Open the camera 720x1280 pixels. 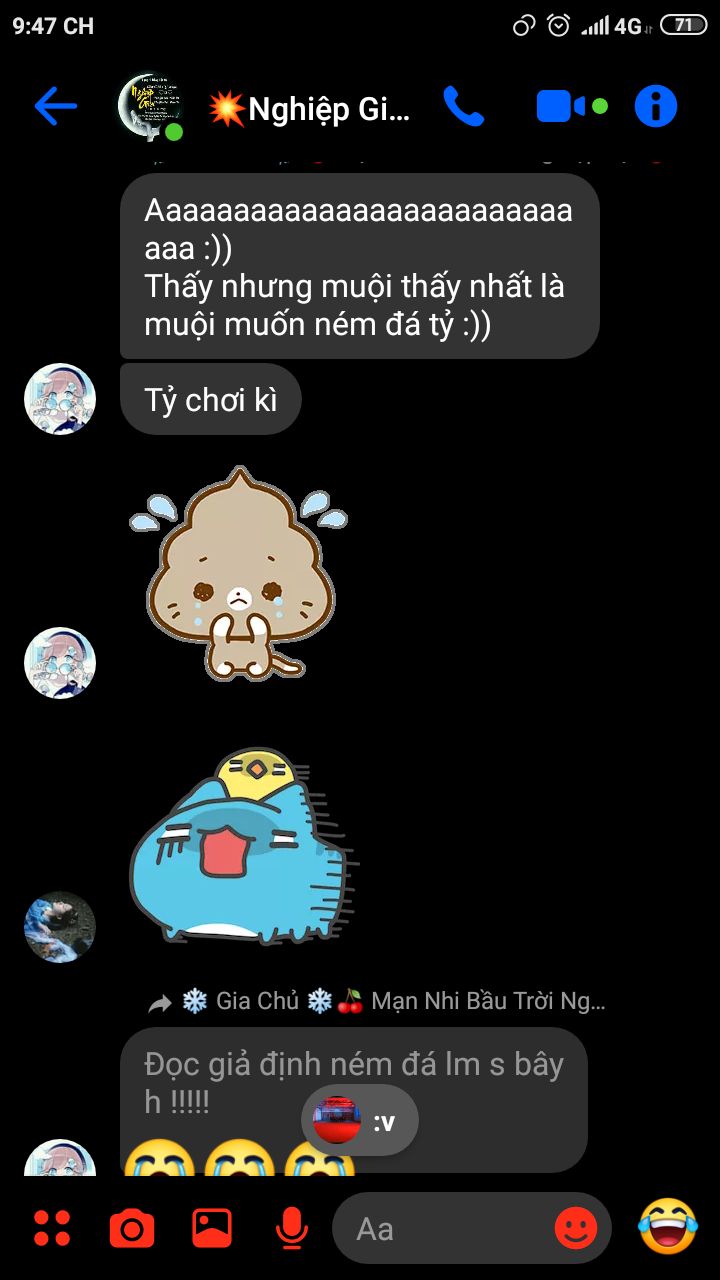(132, 1228)
